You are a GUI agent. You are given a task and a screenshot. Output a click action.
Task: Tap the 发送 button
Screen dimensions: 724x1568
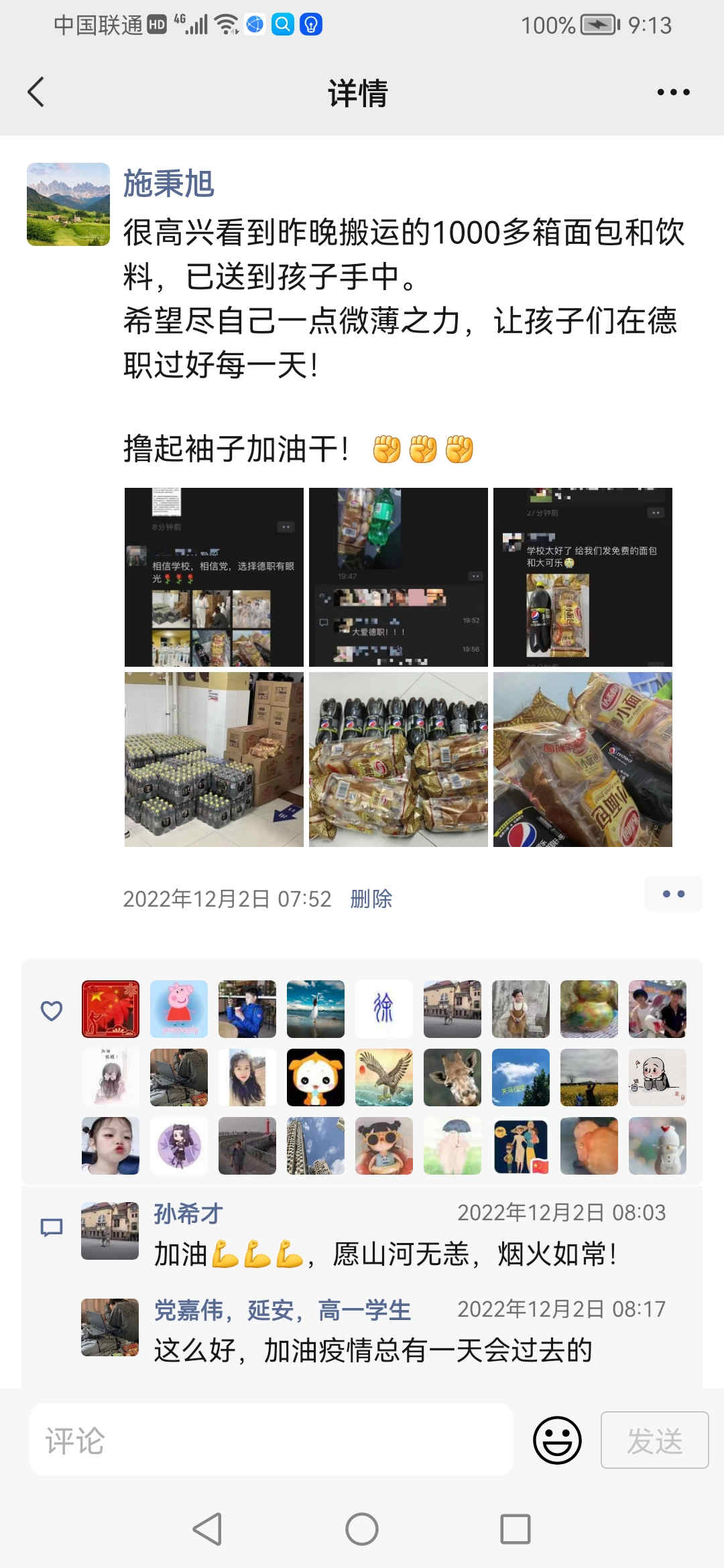coord(654,1440)
